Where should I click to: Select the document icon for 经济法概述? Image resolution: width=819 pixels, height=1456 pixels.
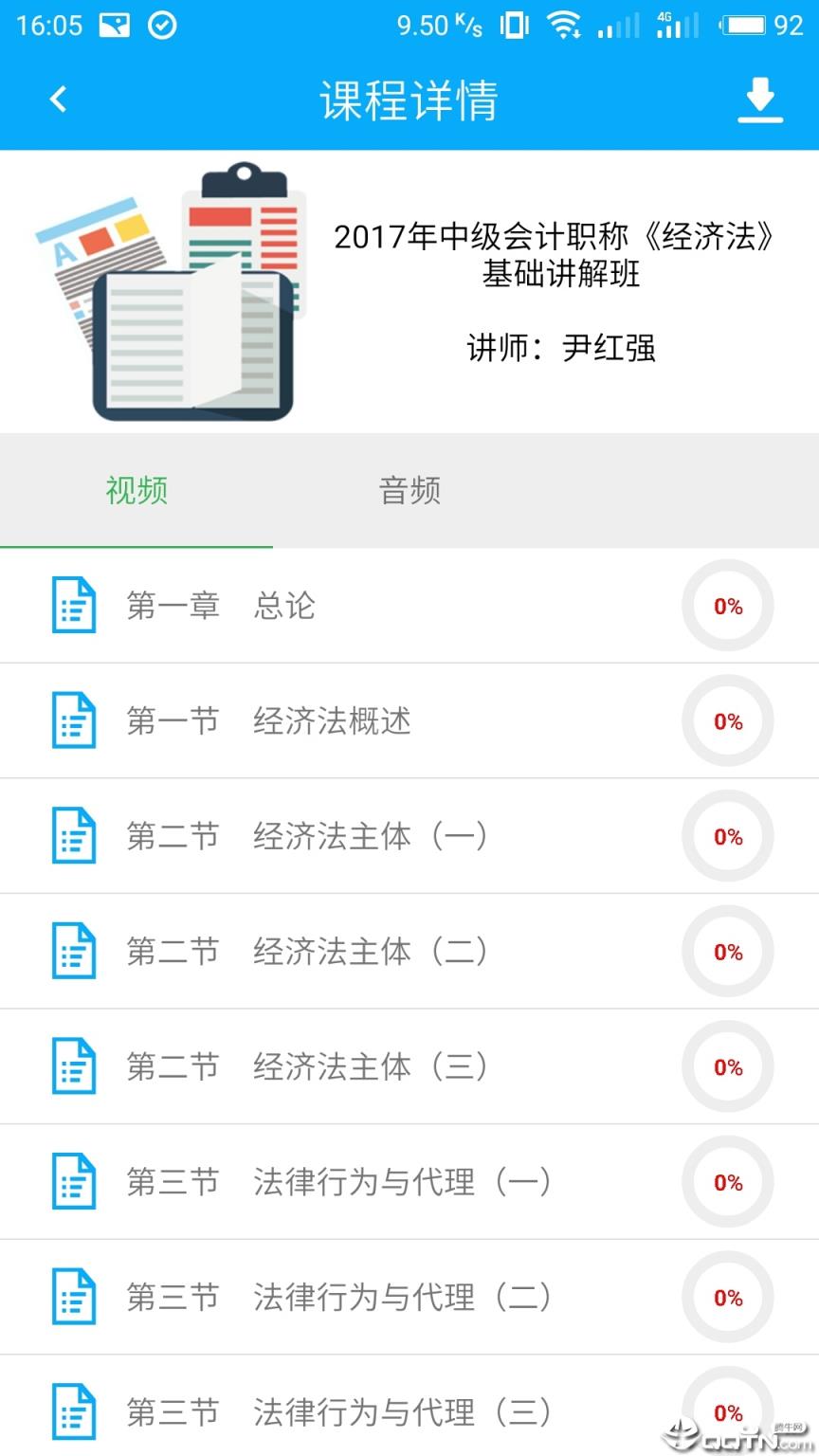[x=74, y=721]
